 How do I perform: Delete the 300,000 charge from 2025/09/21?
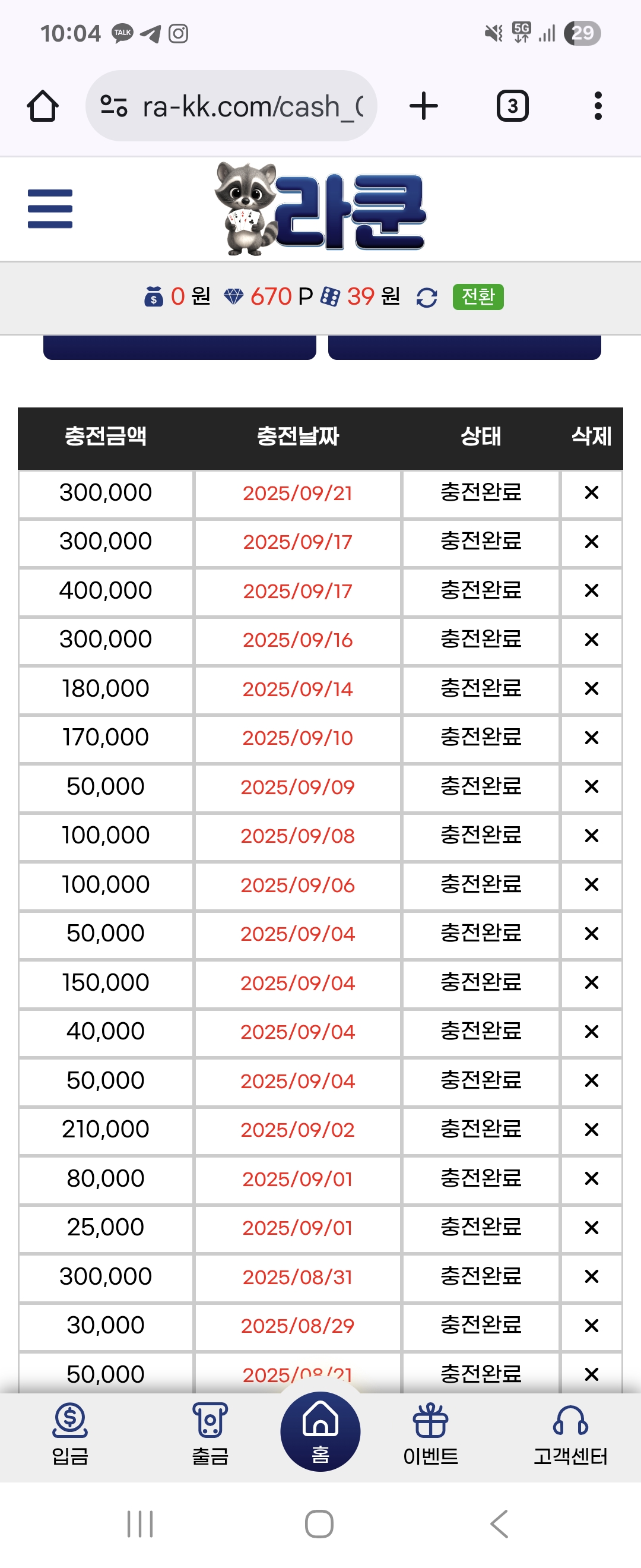(591, 492)
